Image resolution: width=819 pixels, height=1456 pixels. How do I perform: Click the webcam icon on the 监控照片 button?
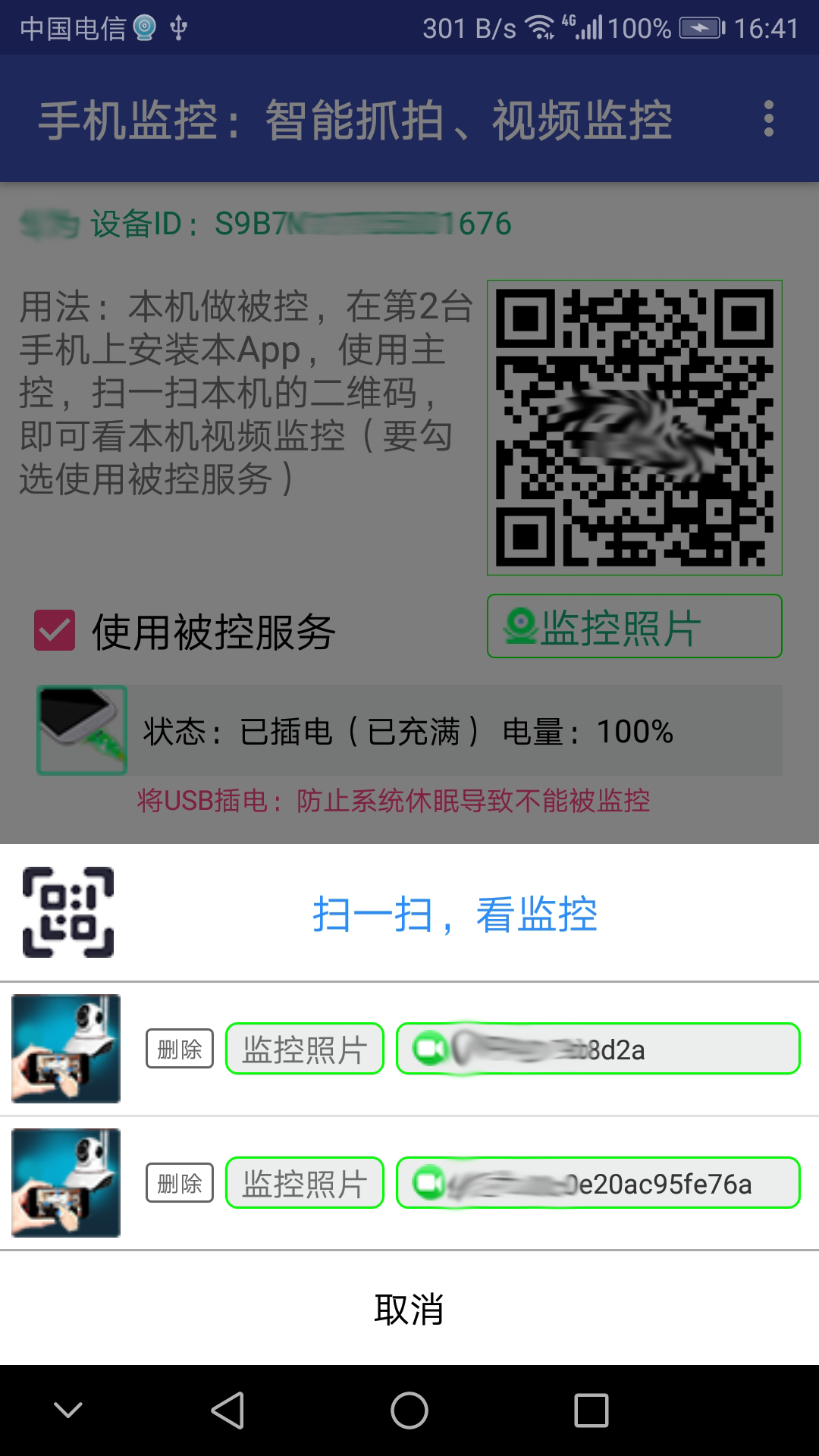[519, 627]
